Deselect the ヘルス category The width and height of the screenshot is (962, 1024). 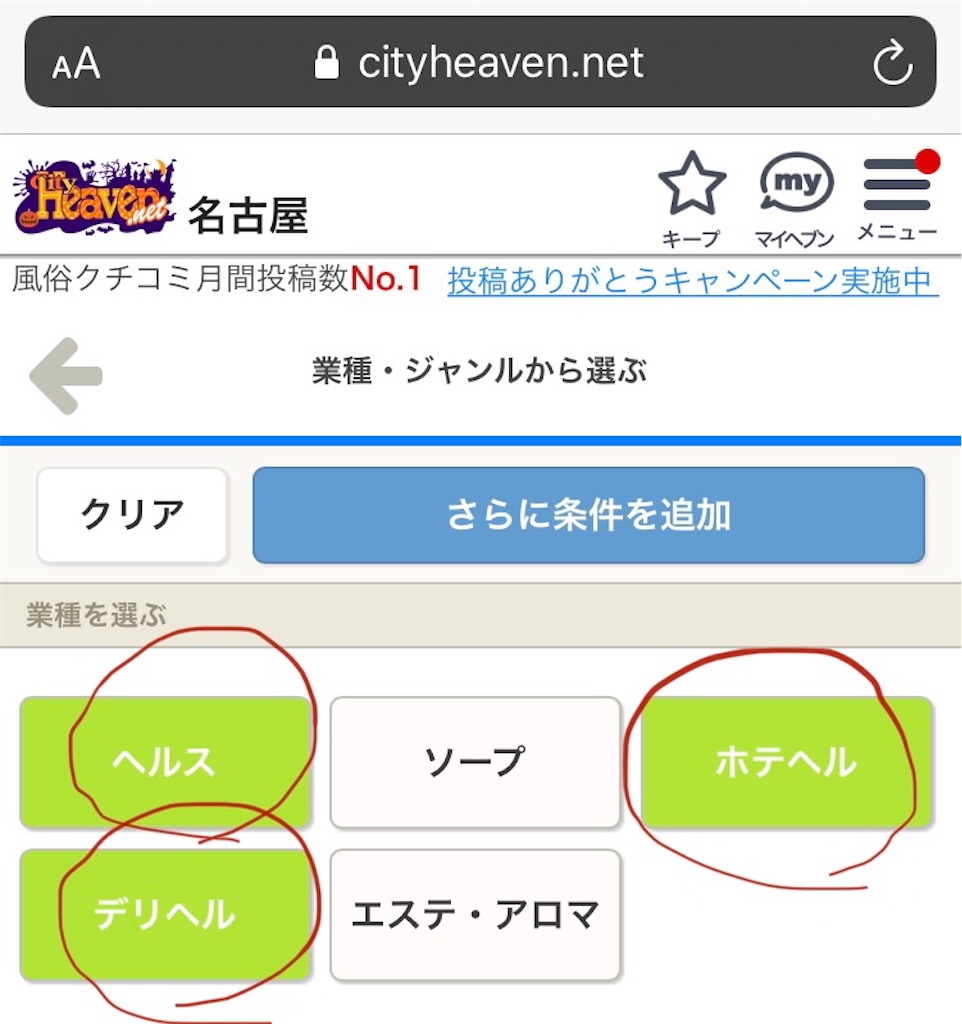tap(166, 762)
